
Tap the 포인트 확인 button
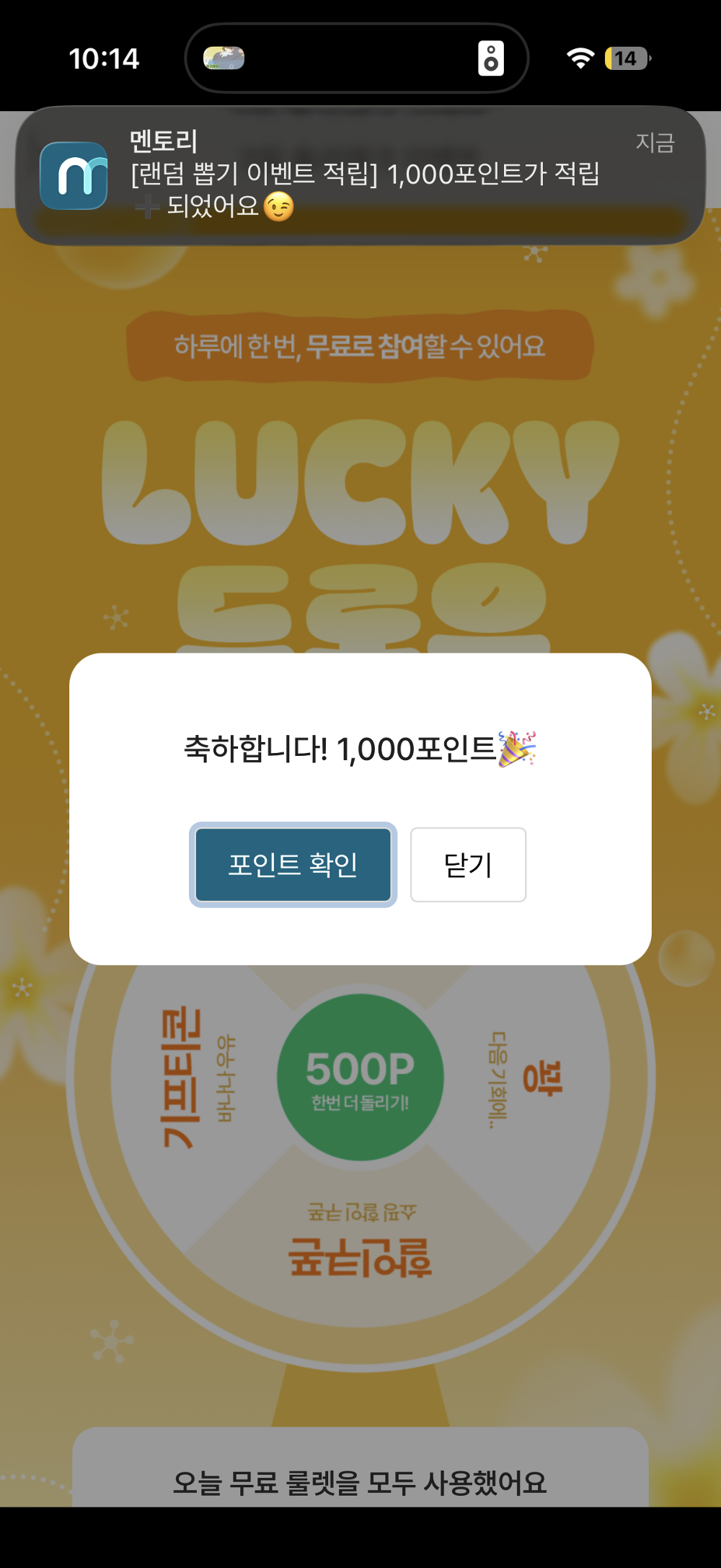(293, 865)
